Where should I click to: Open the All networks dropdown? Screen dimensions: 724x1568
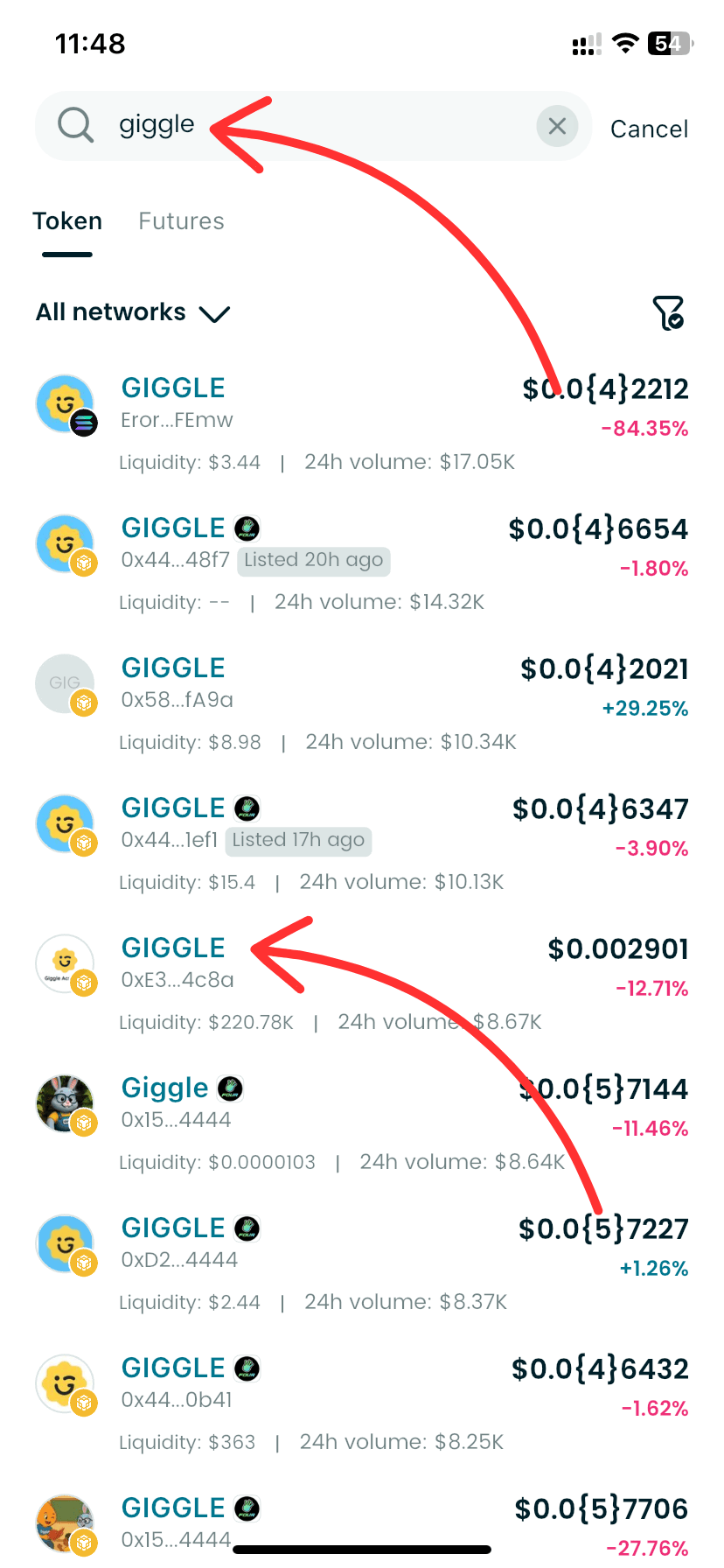click(110, 312)
